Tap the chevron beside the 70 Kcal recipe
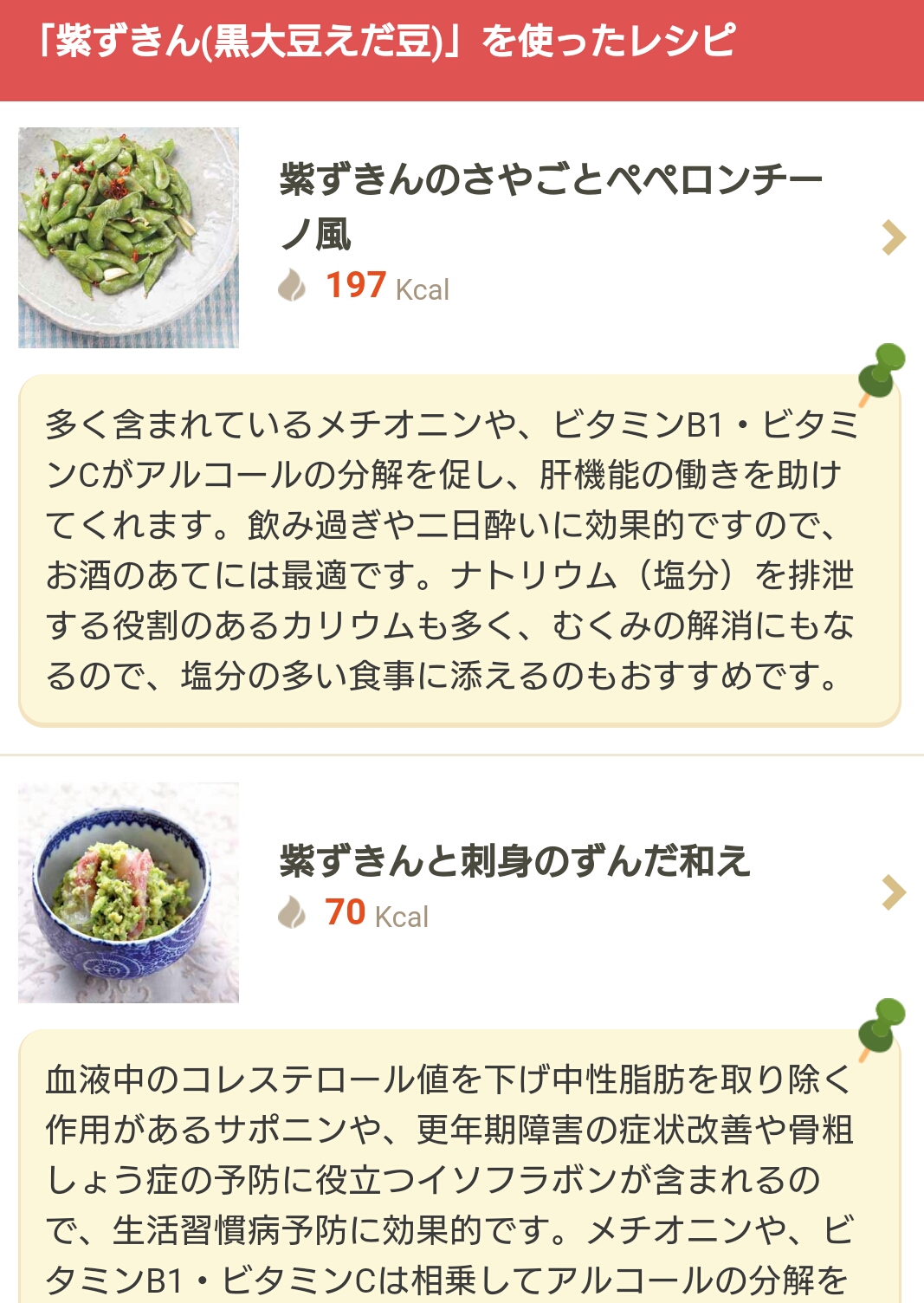Screen dimensions: 924x1303 (x=893, y=892)
